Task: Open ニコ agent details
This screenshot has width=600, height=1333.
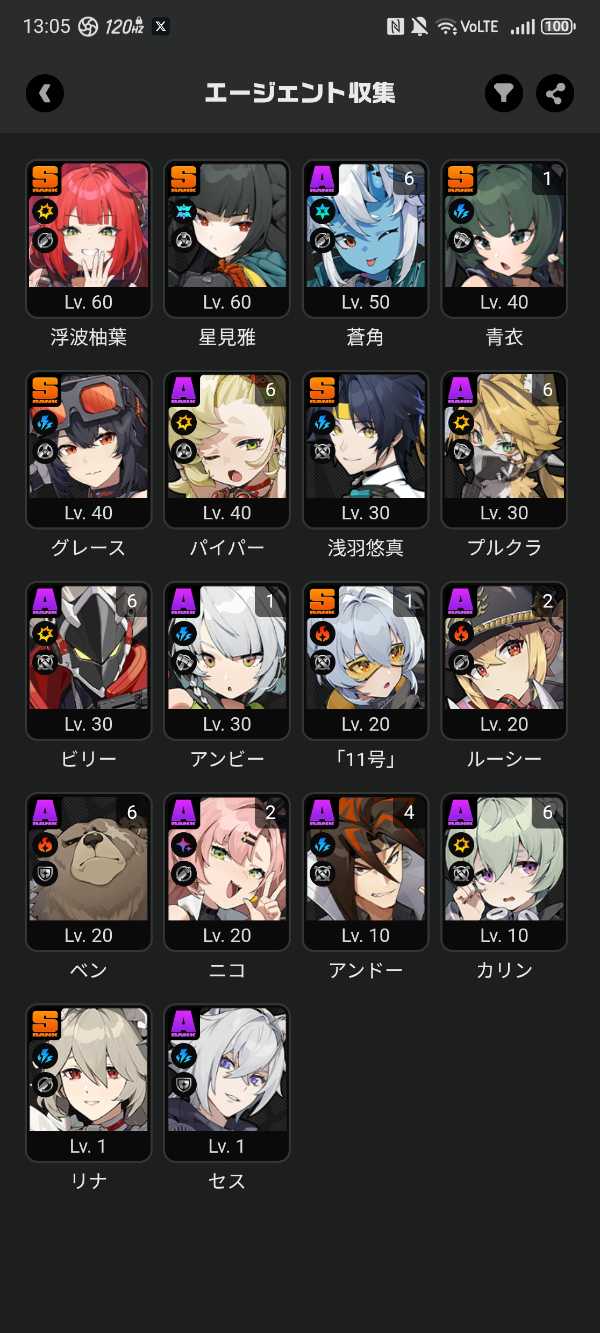Action: 227,872
